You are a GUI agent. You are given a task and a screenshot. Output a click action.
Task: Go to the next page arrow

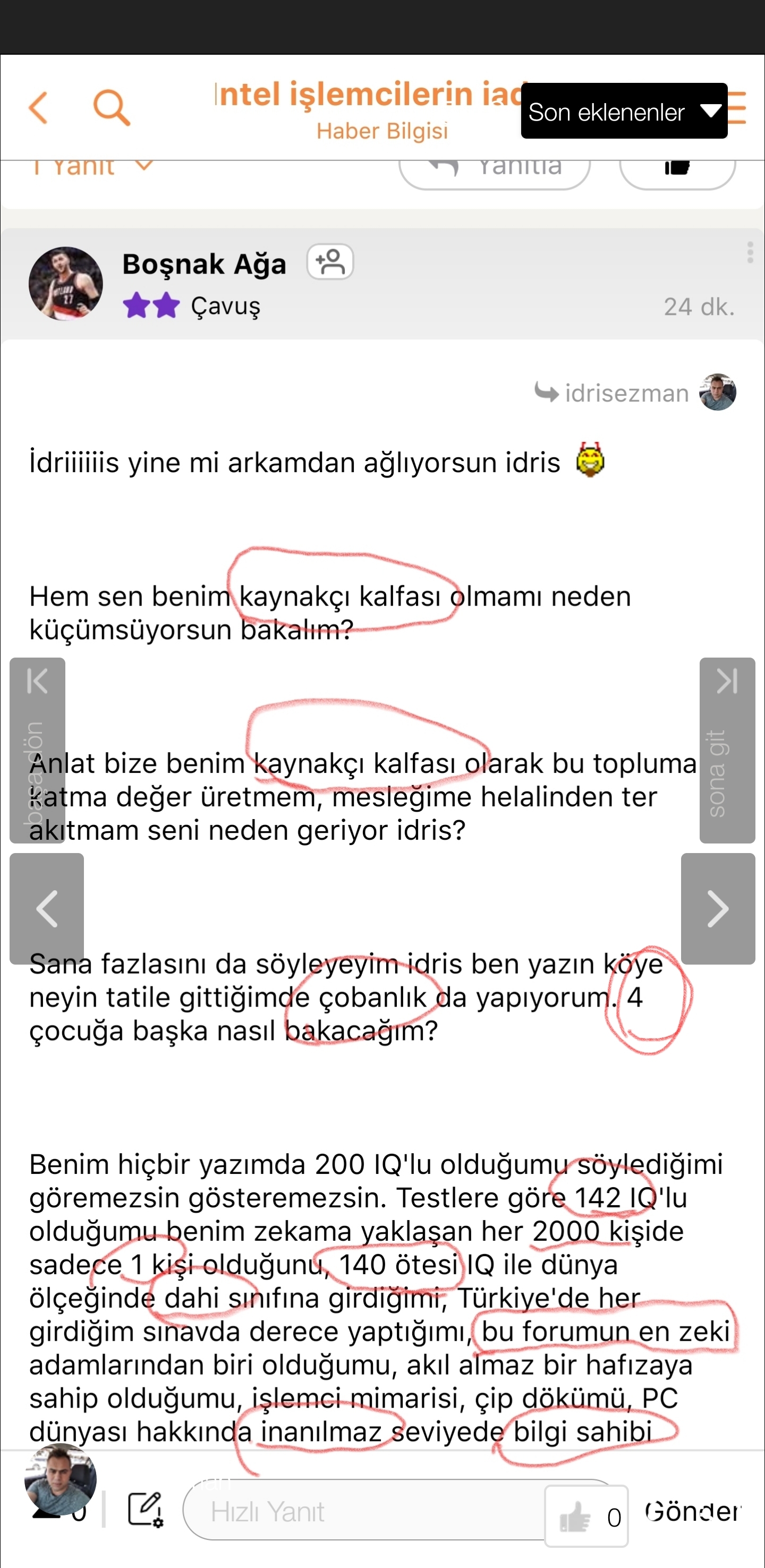tap(718, 908)
